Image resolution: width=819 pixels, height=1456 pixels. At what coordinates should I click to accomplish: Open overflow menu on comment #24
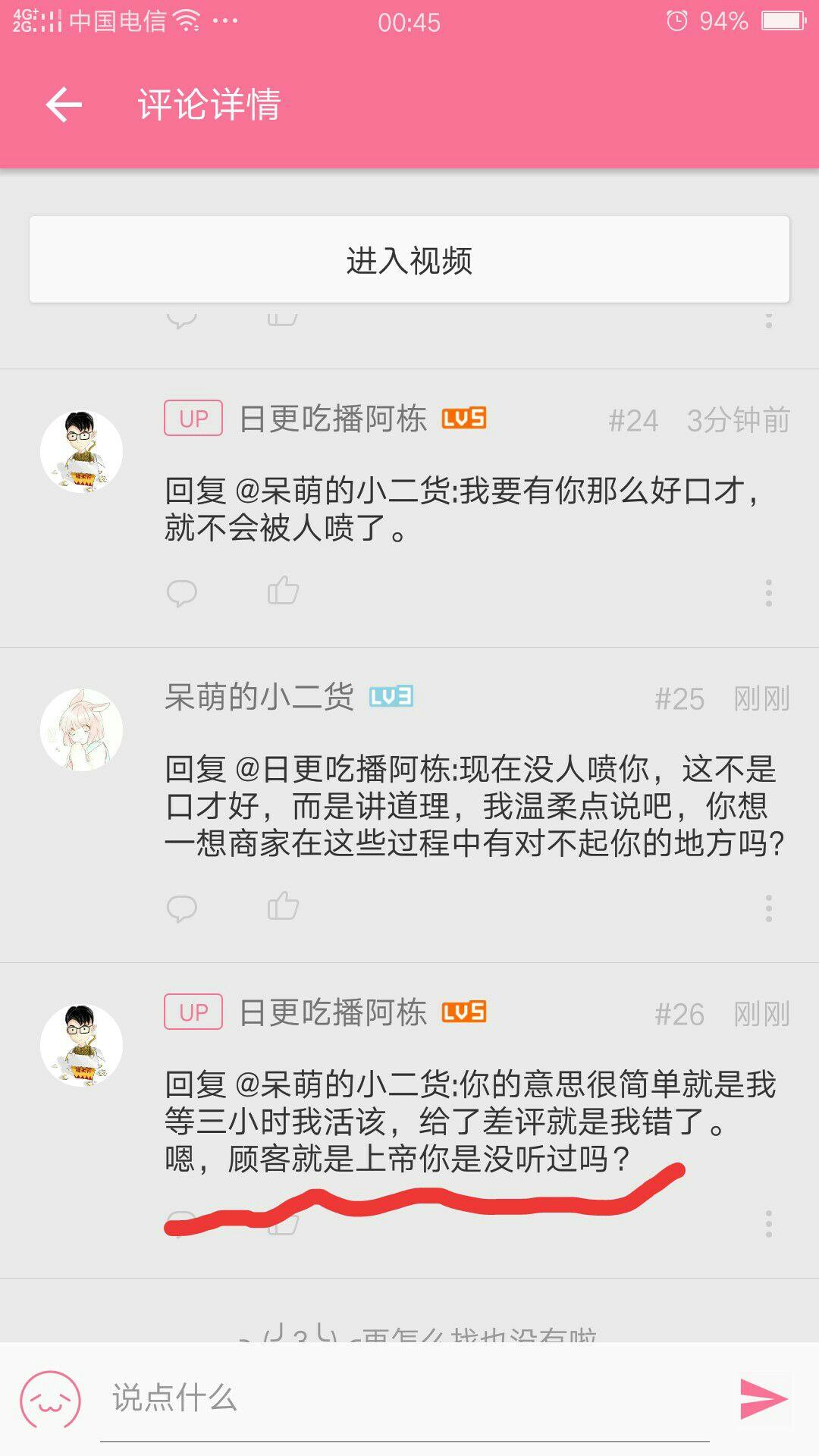tap(768, 592)
